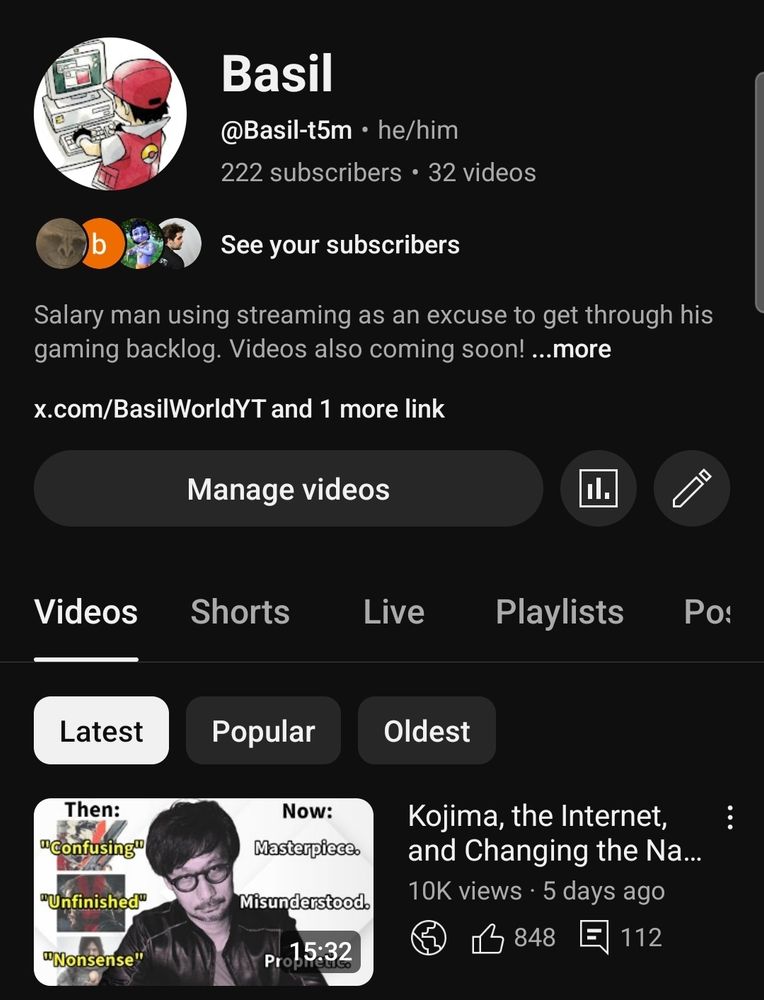See your subscribers list

[339, 245]
